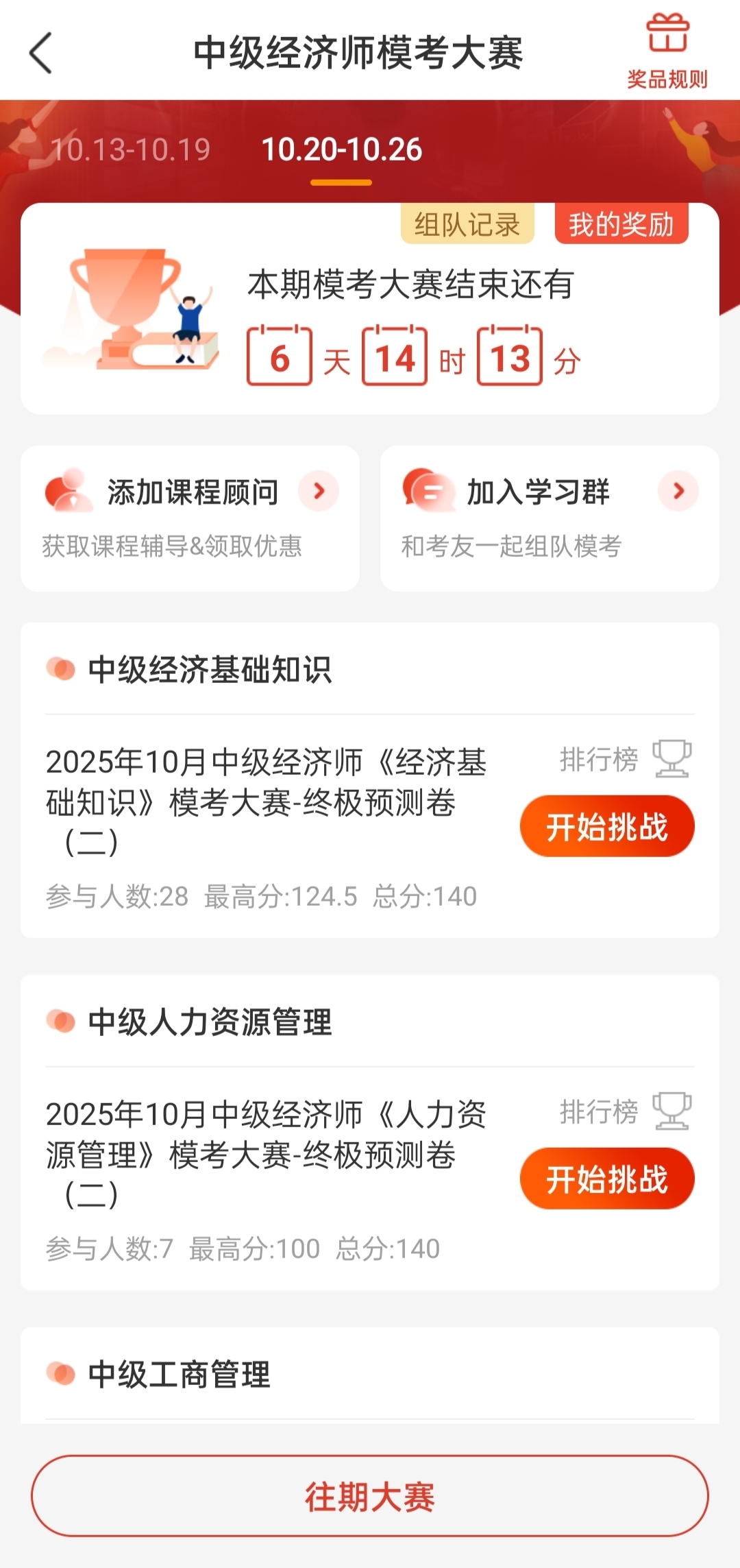Switch to the 10.13-10.19 period tab
This screenshot has width=740, height=1568.
point(131,149)
